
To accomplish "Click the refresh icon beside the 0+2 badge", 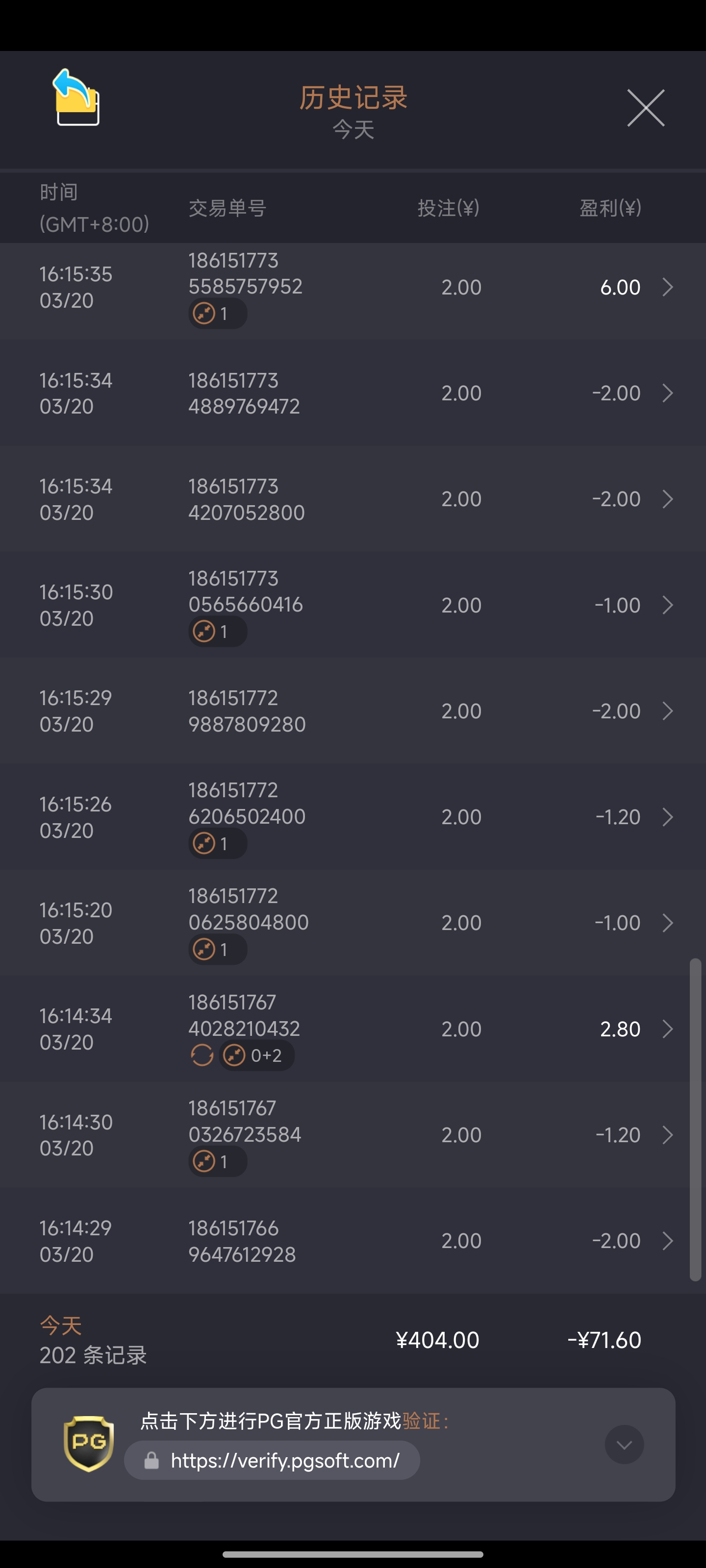I will click(203, 1055).
